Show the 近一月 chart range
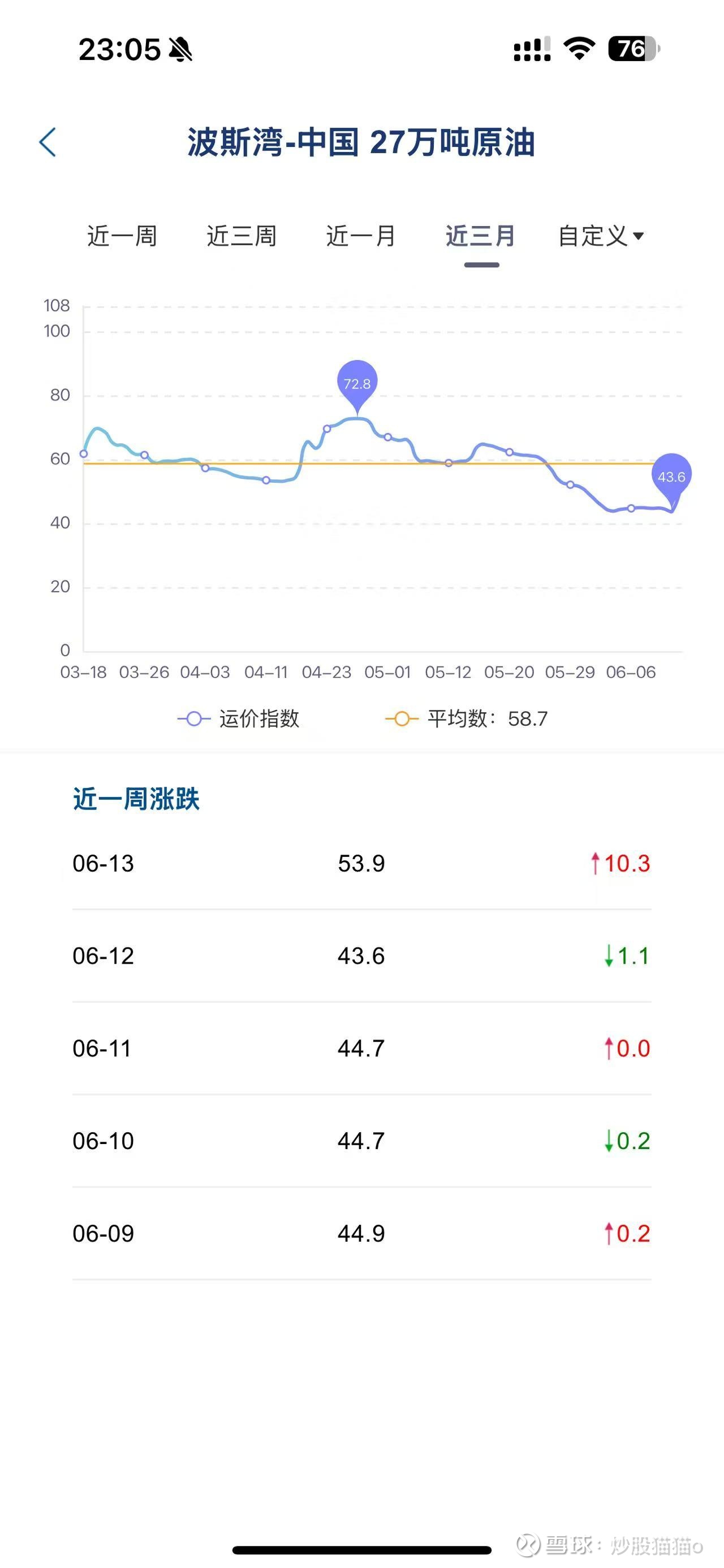Screen dimensions: 724x1568 pyautogui.click(x=361, y=236)
